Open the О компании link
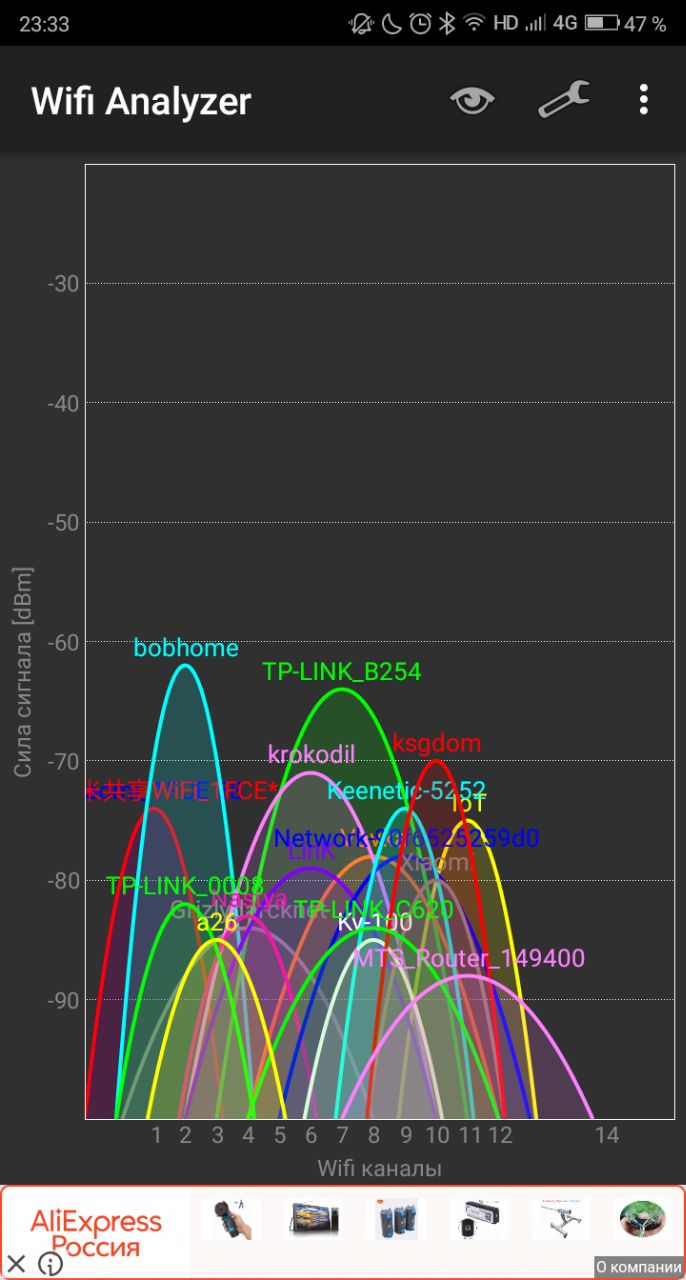This screenshot has width=686, height=1280. coord(638,1267)
